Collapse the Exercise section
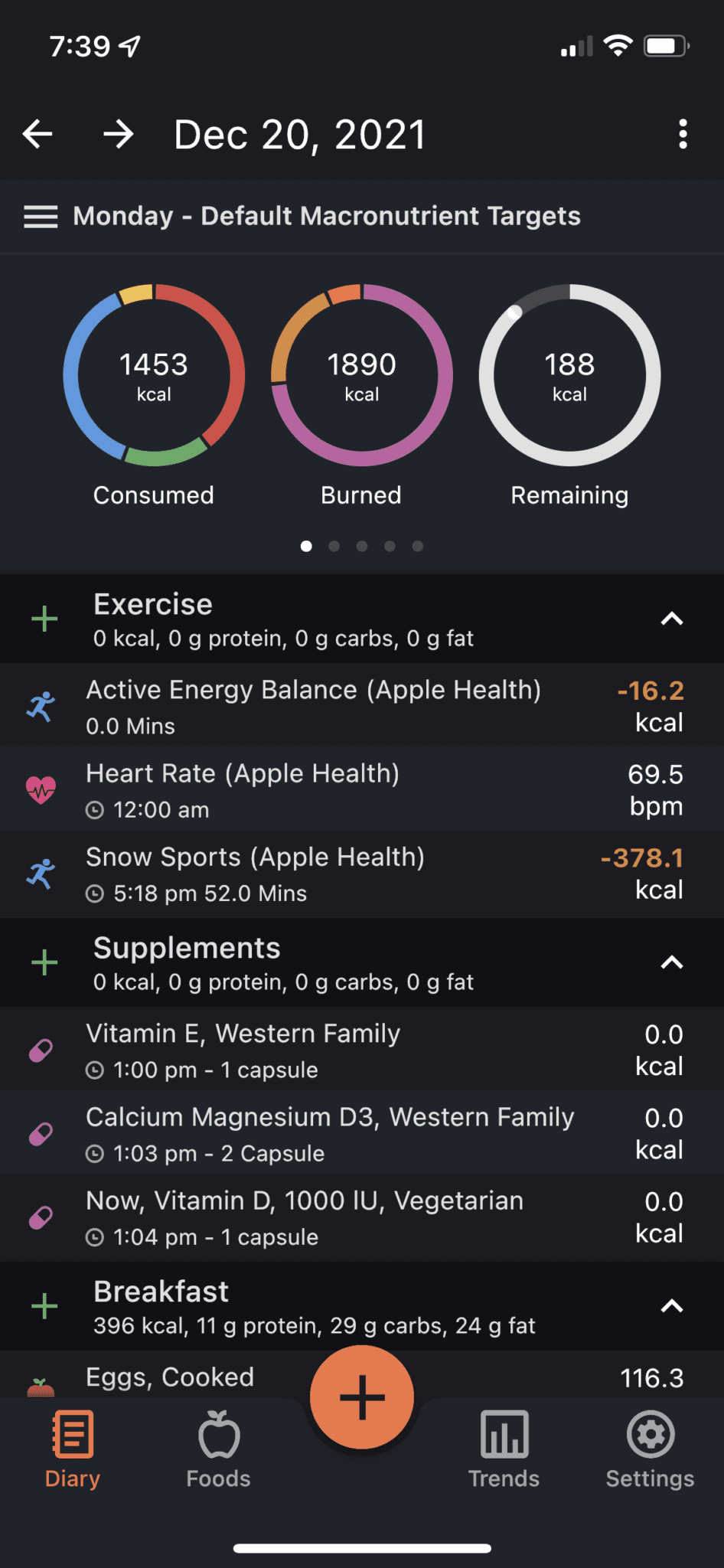Image resolution: width=724 pixels, height=1568 pixels. pyautogui.click(x=671, y=619)
